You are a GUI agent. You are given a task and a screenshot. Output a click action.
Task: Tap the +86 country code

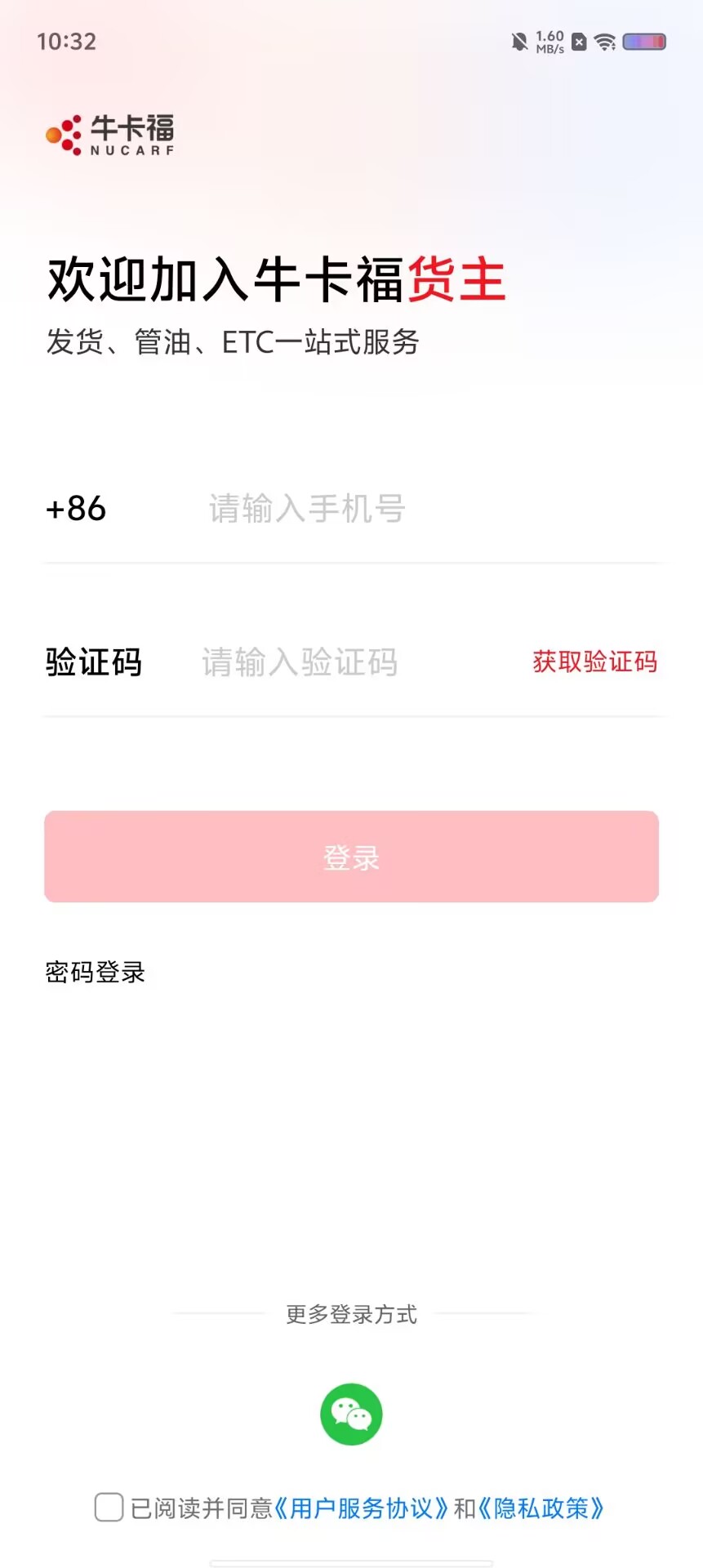click(x=76, y=509)
